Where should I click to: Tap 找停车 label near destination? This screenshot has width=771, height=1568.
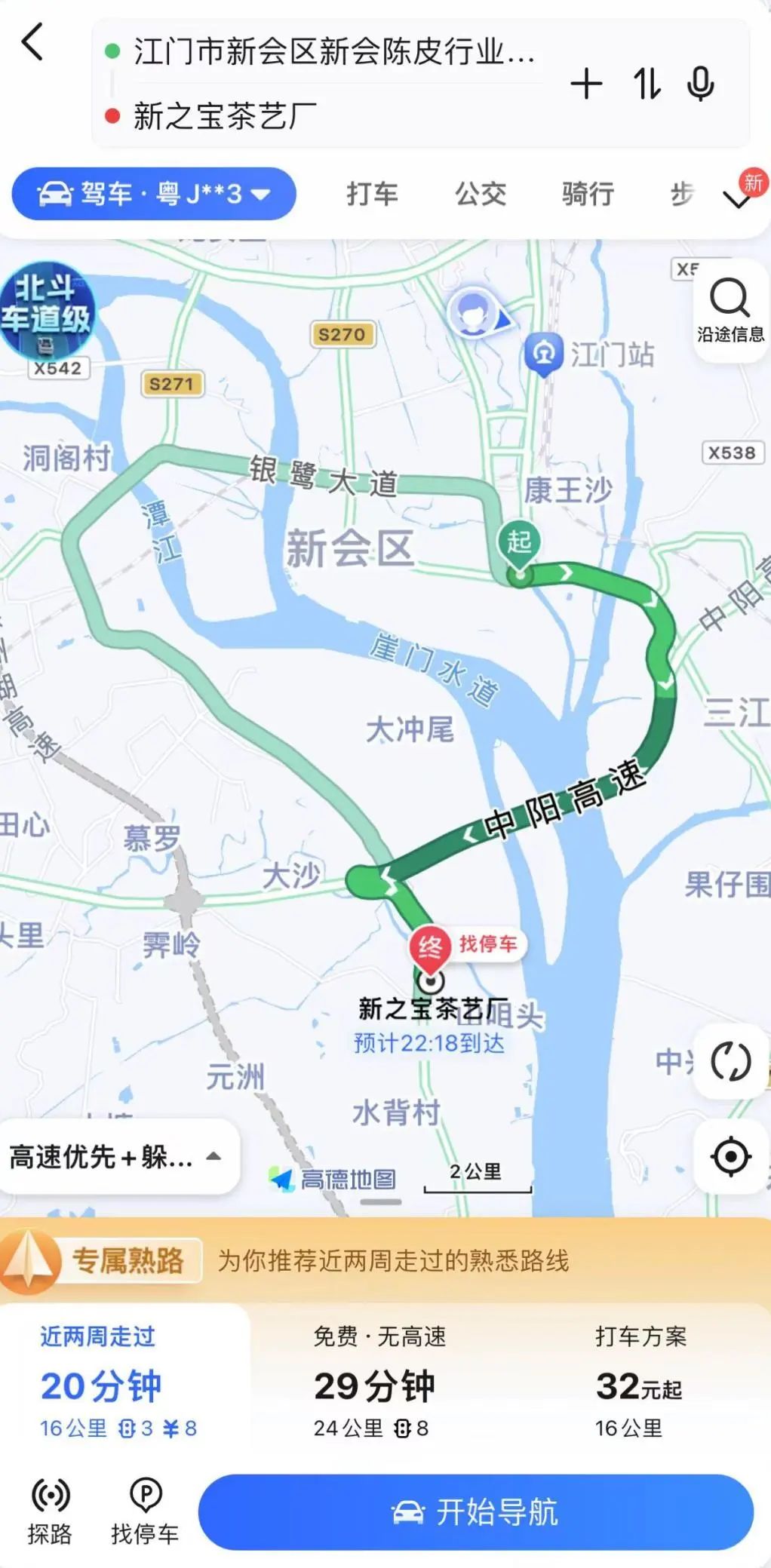488,944
